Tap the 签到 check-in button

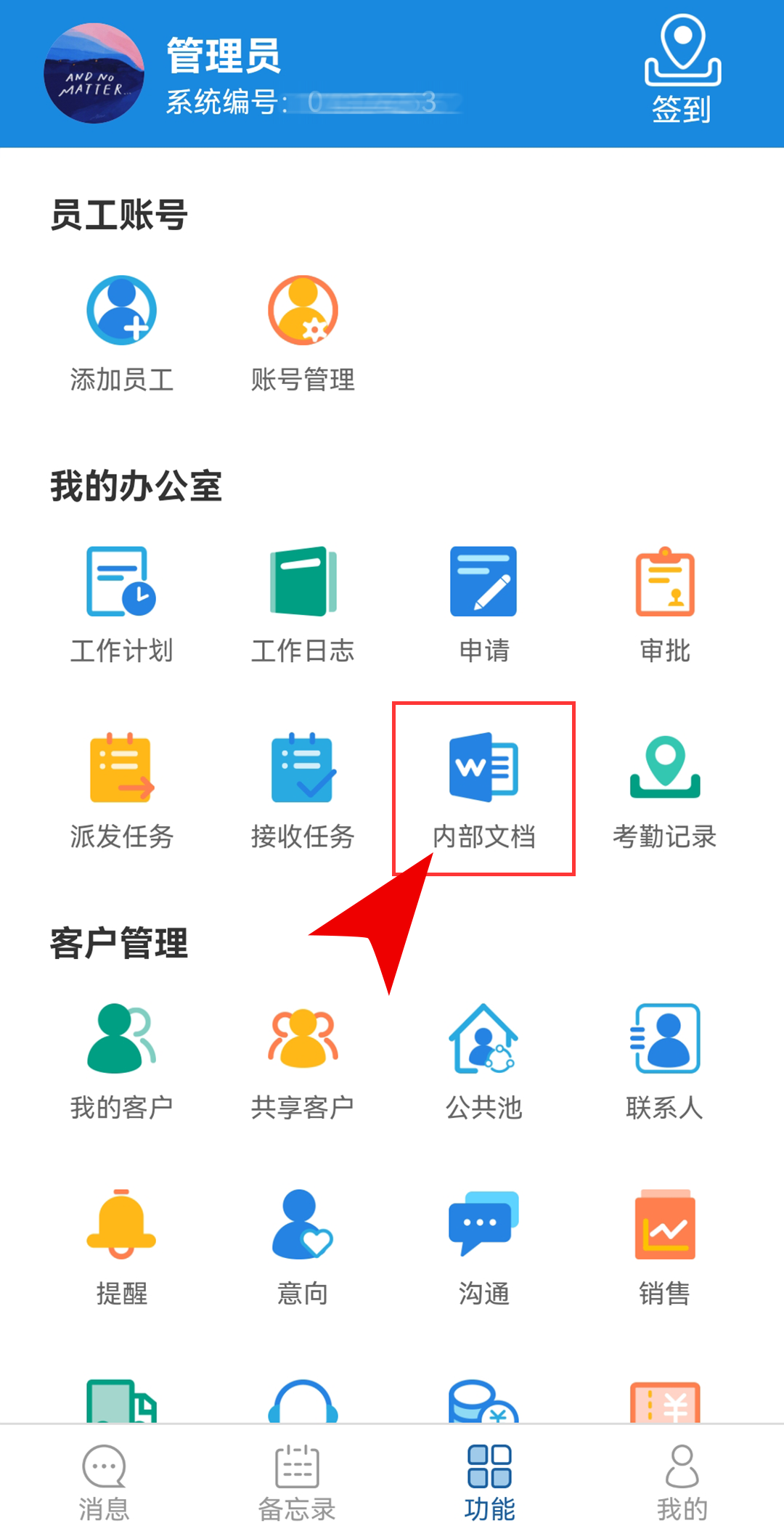pos(682,70)
